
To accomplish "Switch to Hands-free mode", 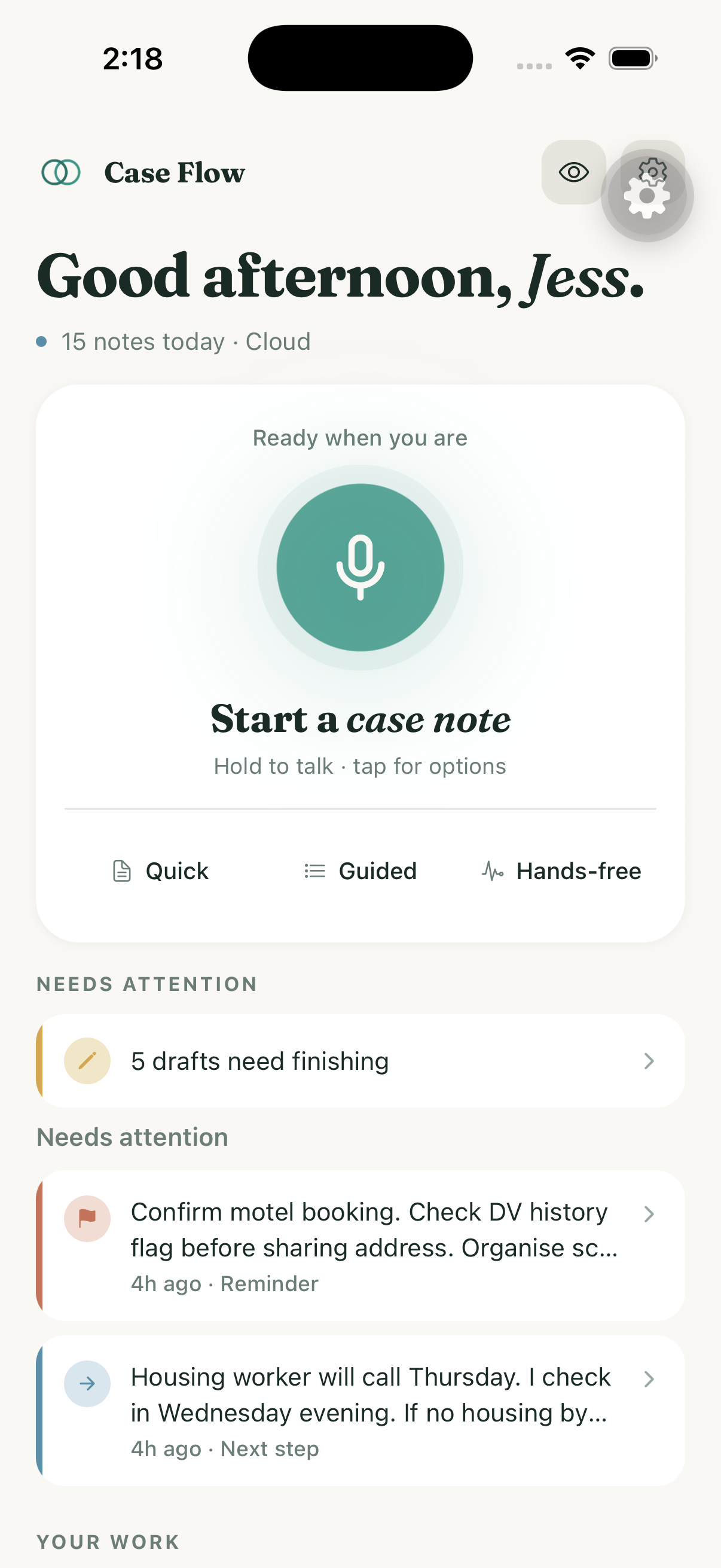I will (561, 871).
